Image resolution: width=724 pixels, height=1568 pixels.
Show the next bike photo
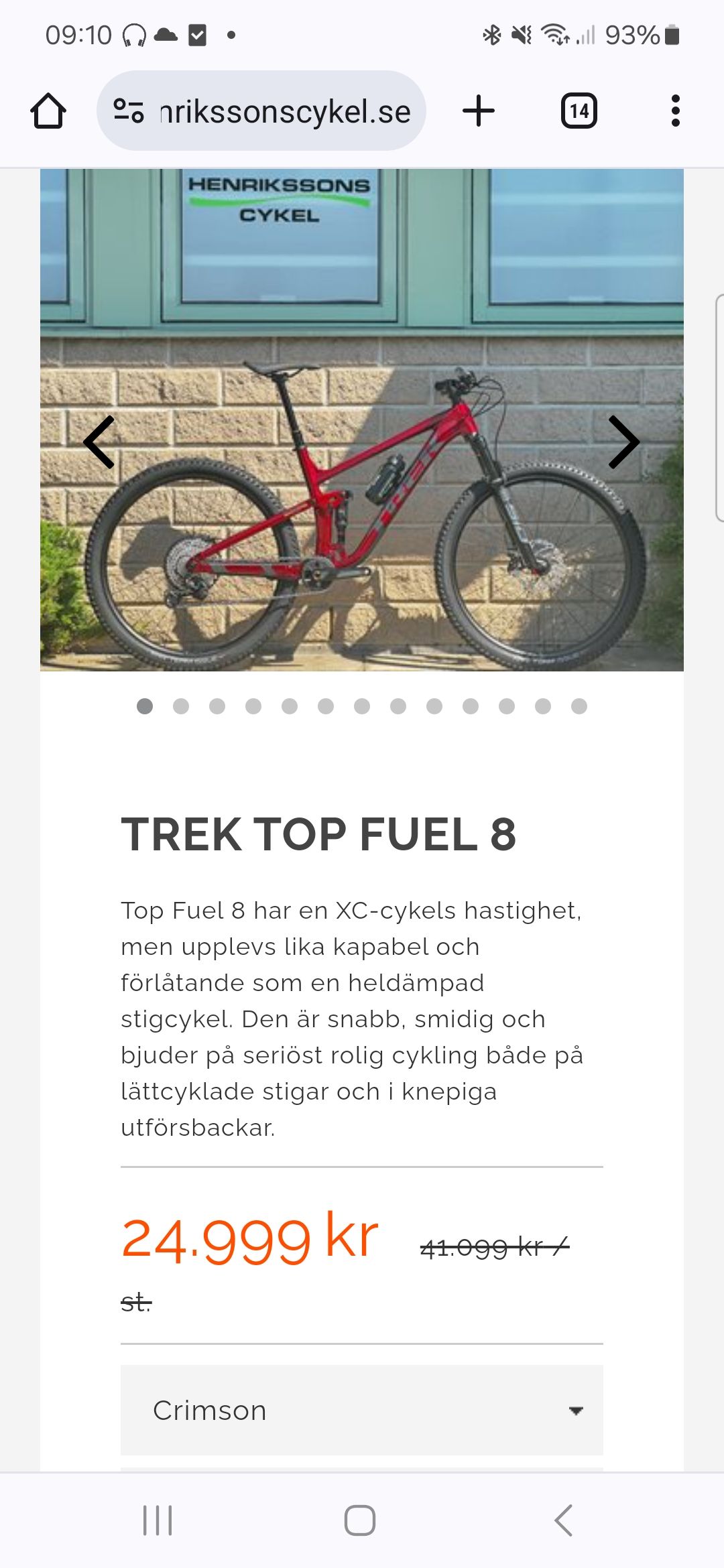(623, 442)
